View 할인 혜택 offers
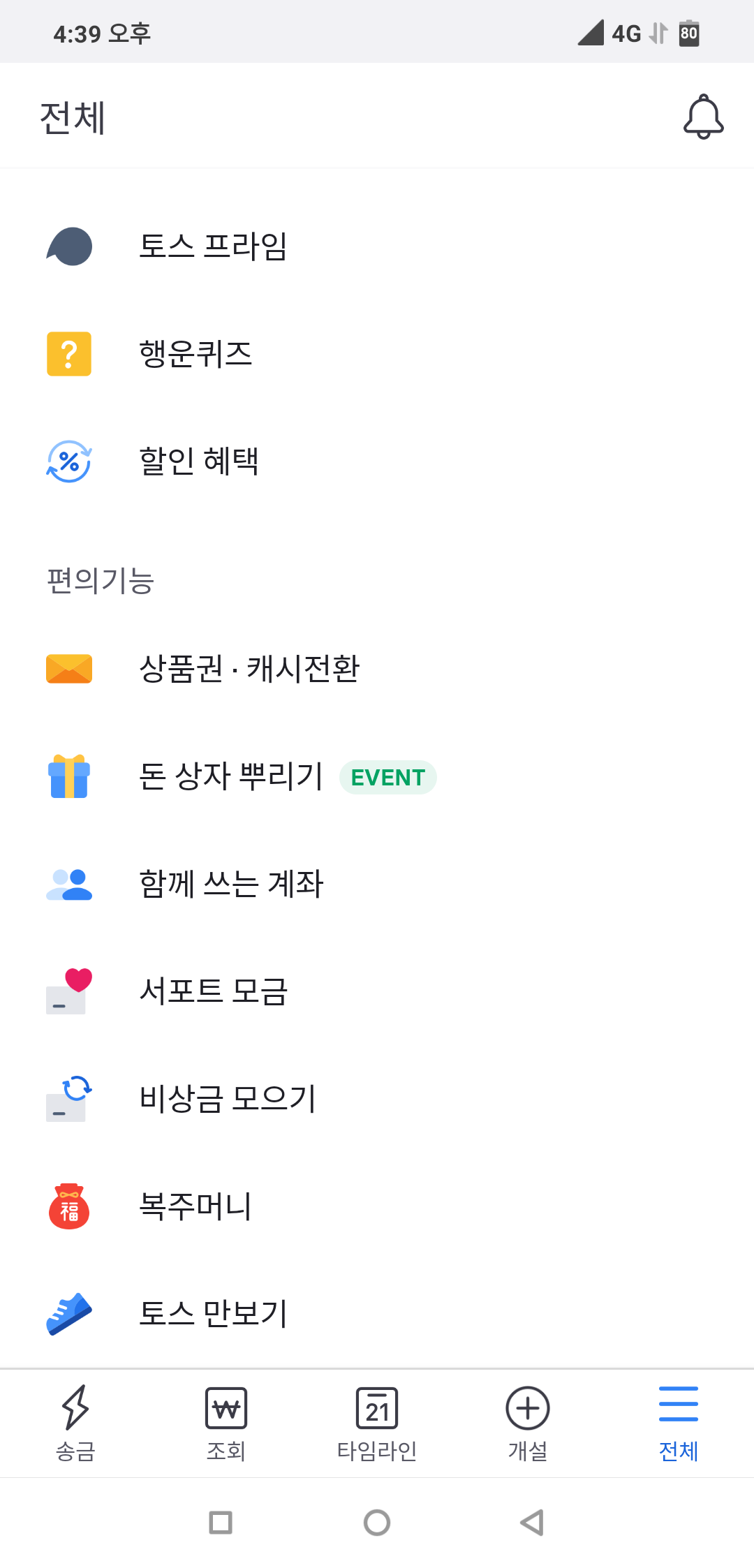754x1568 pixels. point(199,461)
